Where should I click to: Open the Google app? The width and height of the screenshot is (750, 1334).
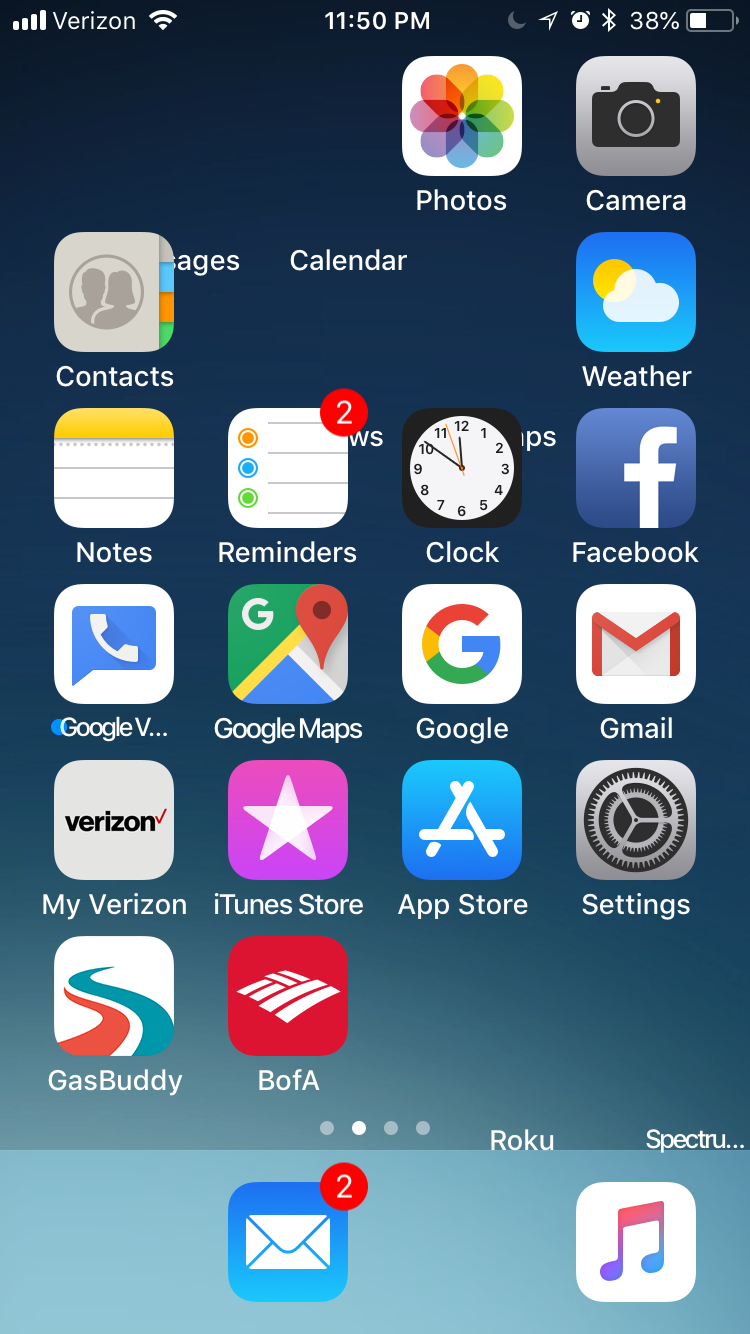pyautogui.click(x=462, y=644)
